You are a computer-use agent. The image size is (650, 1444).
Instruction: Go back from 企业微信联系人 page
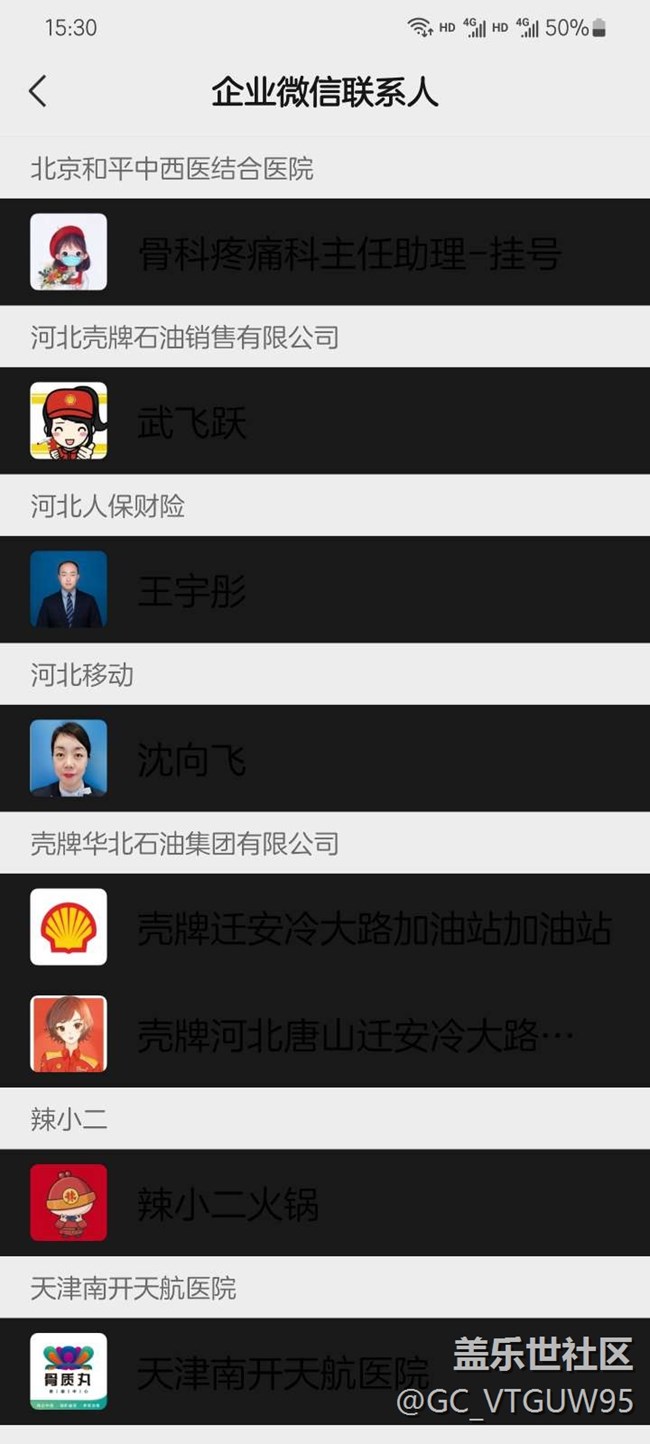tap(38, 91)
